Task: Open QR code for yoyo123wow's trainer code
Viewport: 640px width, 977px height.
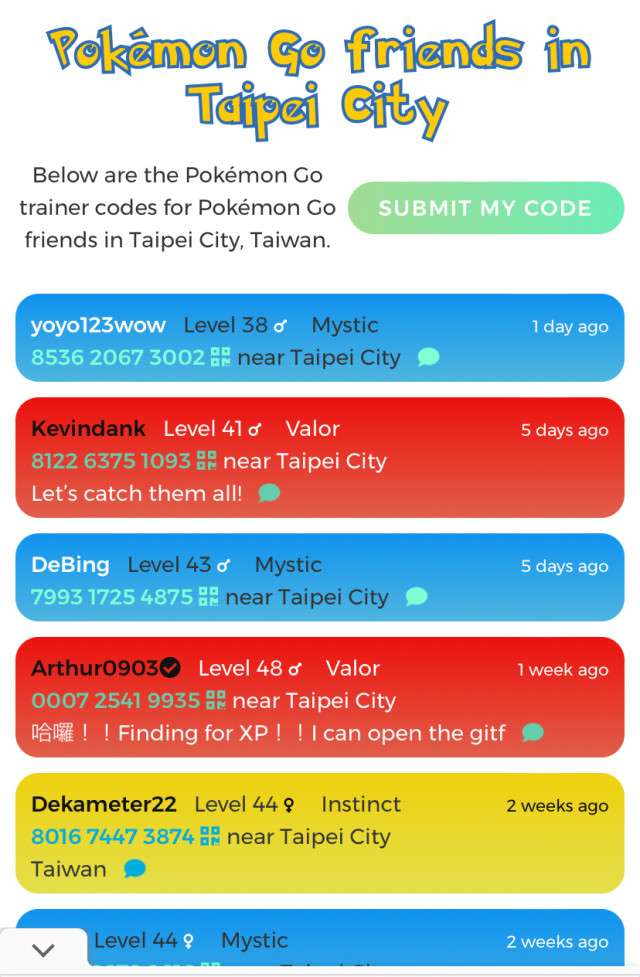Action: tap(221, 357)
